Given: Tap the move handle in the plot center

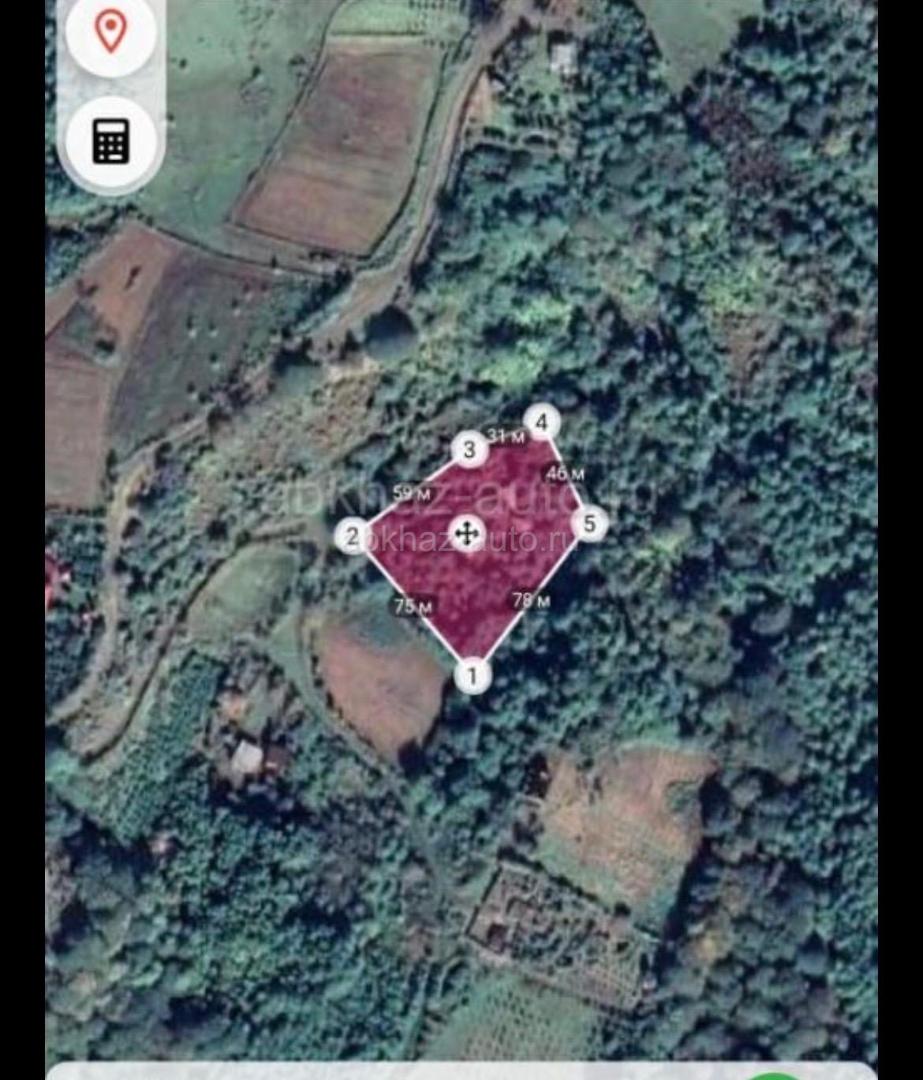Looking at the screenshot, I should click(x=467, y=533).
